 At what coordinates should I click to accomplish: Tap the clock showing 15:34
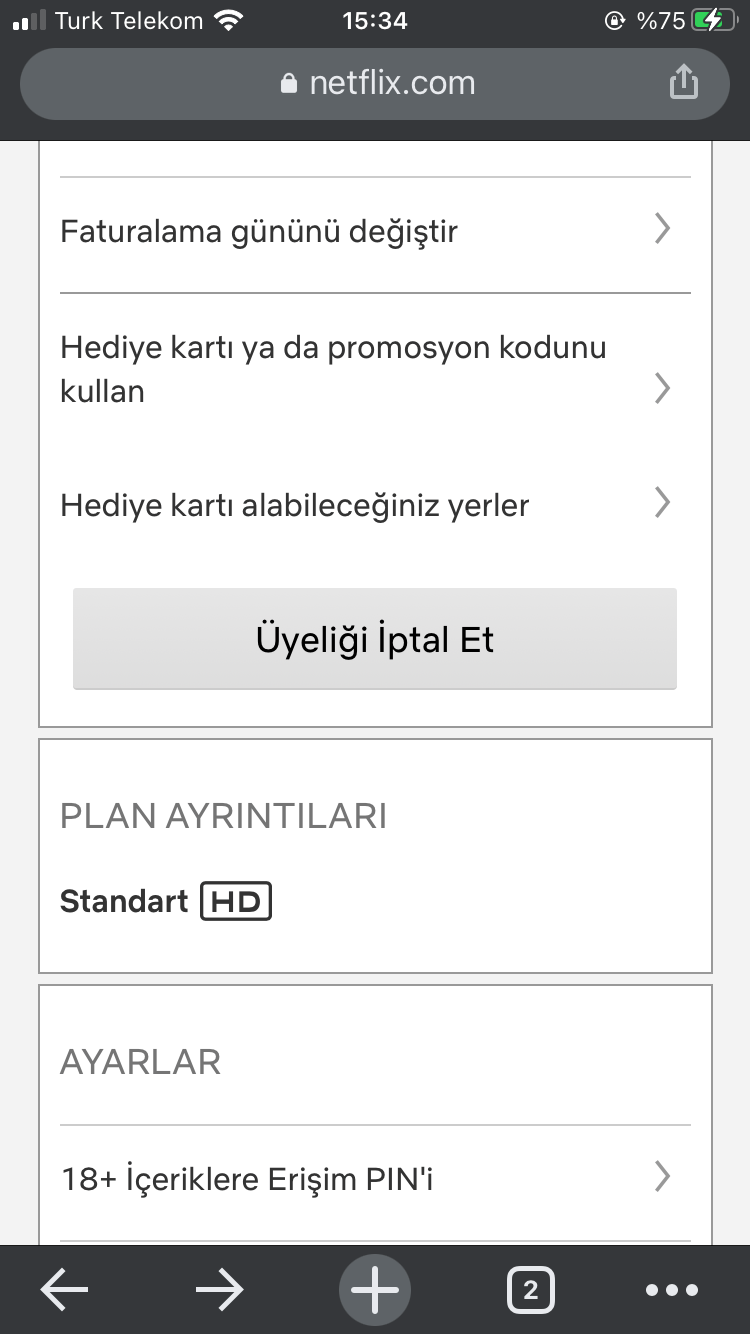[374, 20]
